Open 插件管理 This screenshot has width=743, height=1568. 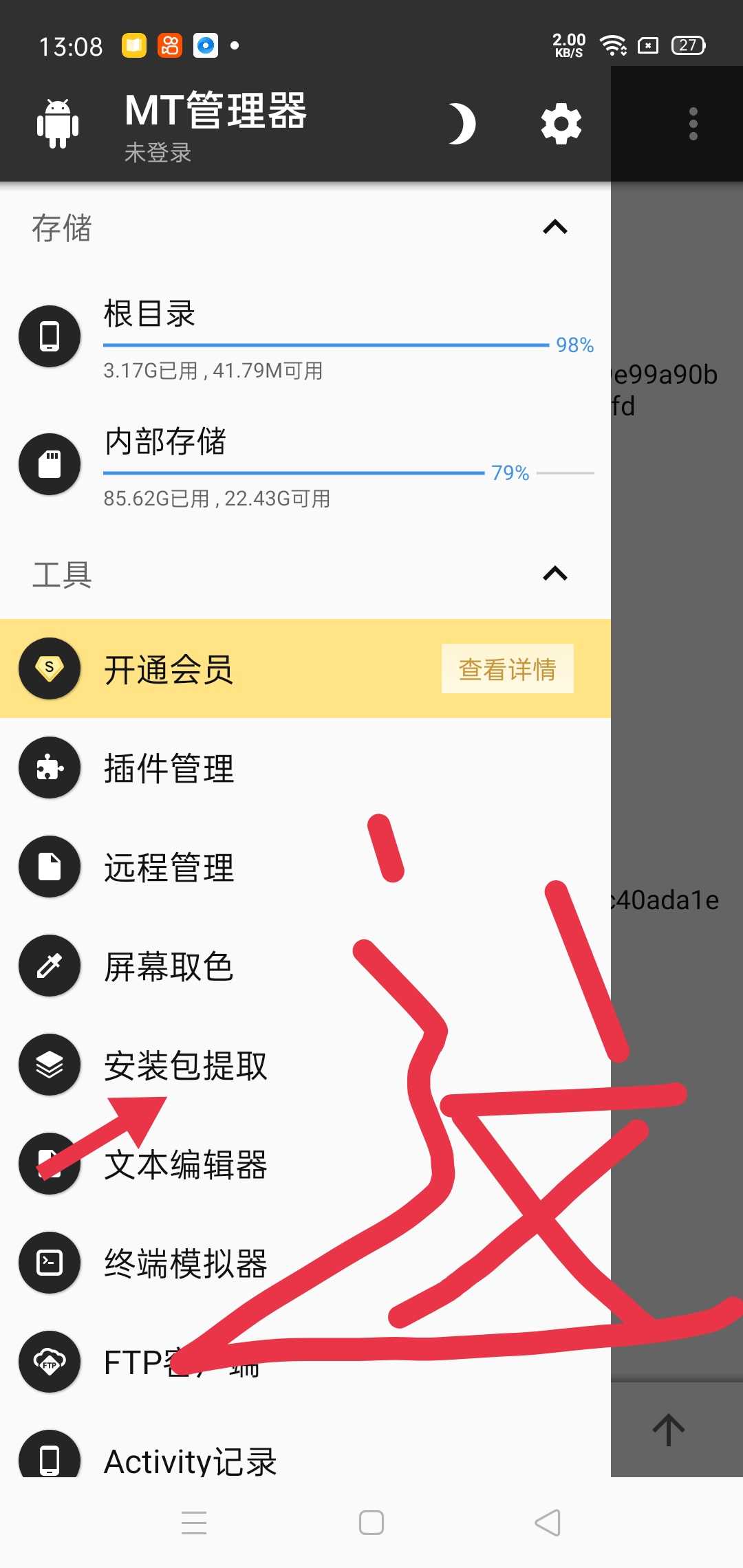305,767
